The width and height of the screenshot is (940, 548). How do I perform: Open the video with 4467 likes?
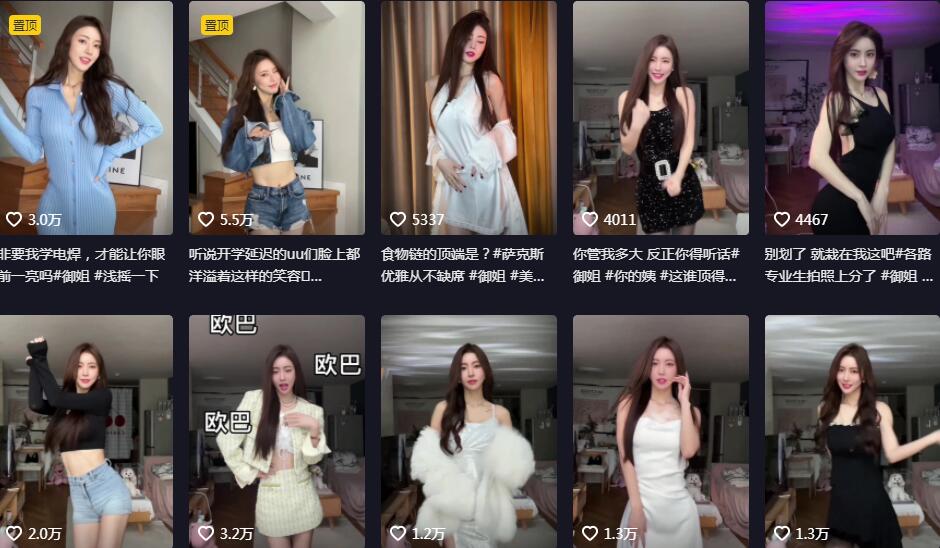click(852, 118)
